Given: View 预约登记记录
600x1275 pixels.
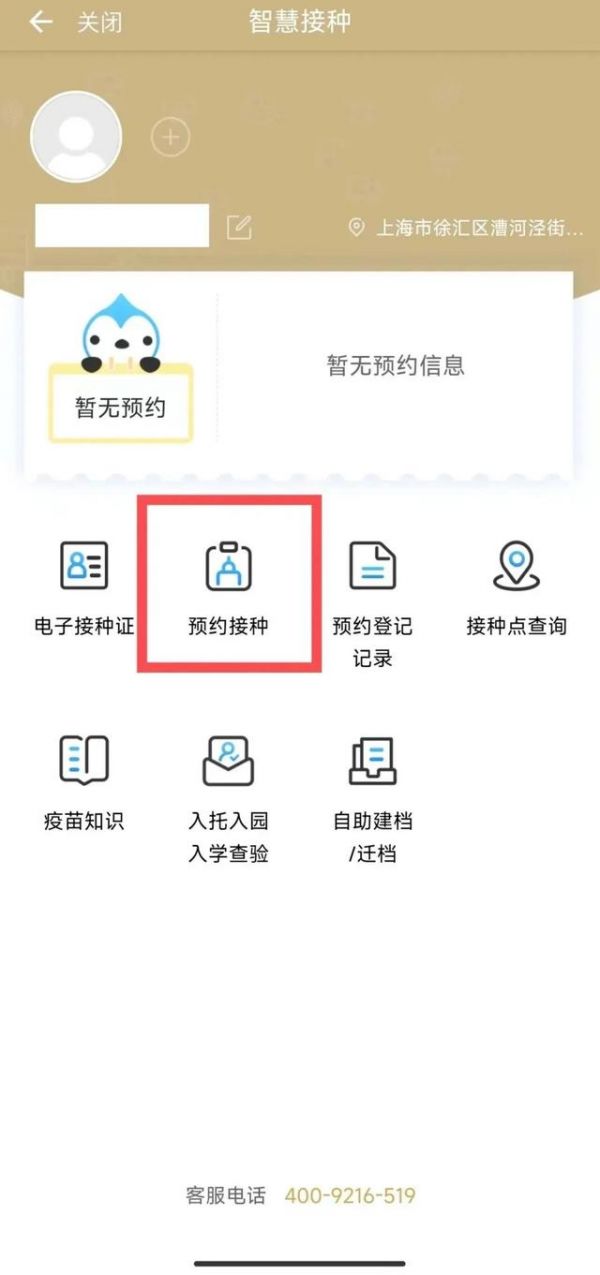Looking at the screenshot, I should click(x=372, y=600).
